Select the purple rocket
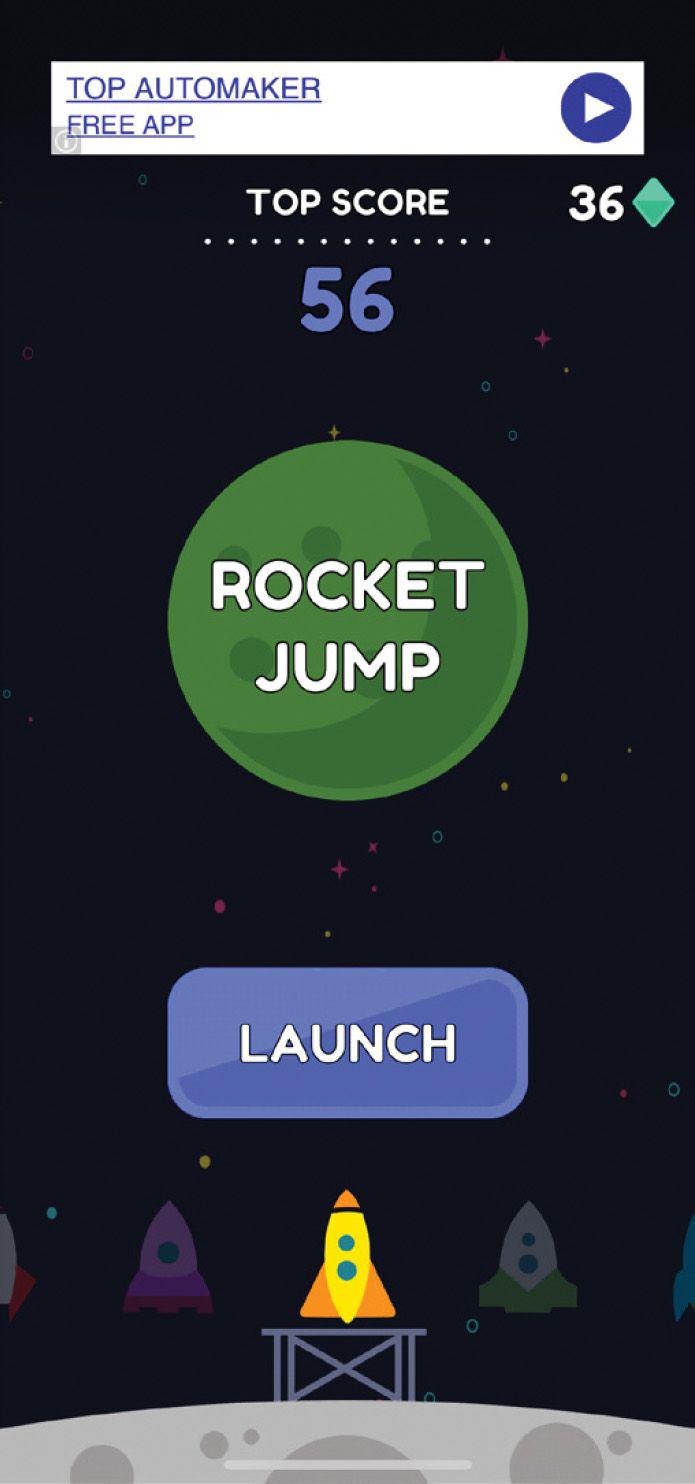Viewport: 695px width, 1484px height. click(x=168, y=1258)
